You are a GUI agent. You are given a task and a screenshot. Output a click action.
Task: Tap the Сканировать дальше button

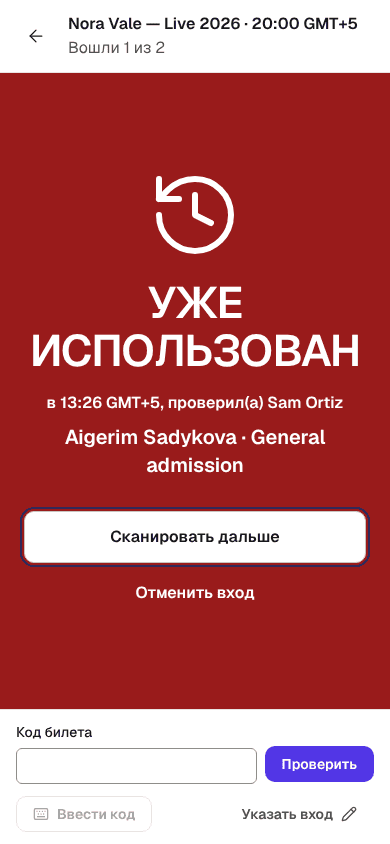pos(195,537)
